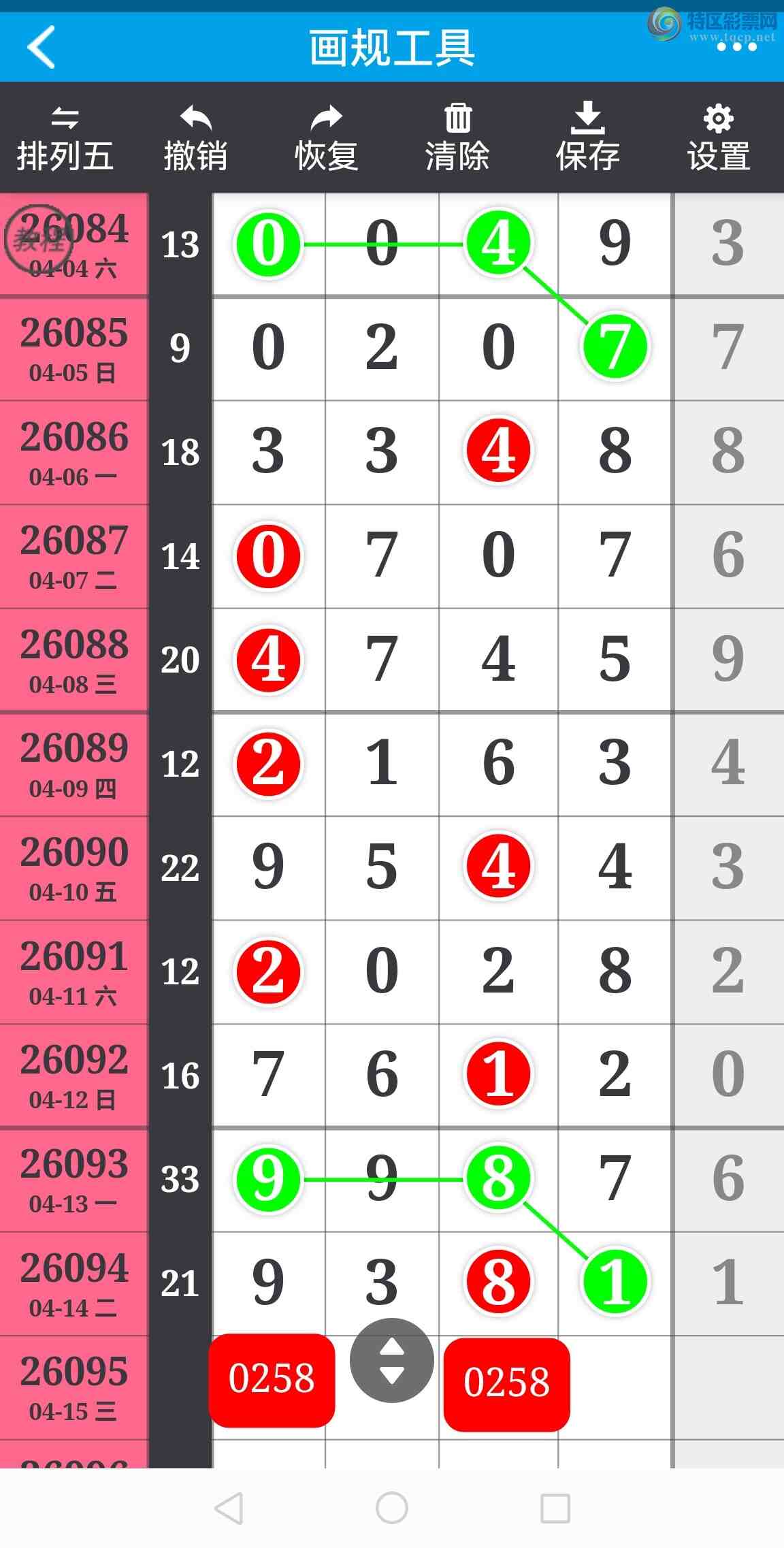Select the first red 0258 prediction tag

[x=272, y=1379]
